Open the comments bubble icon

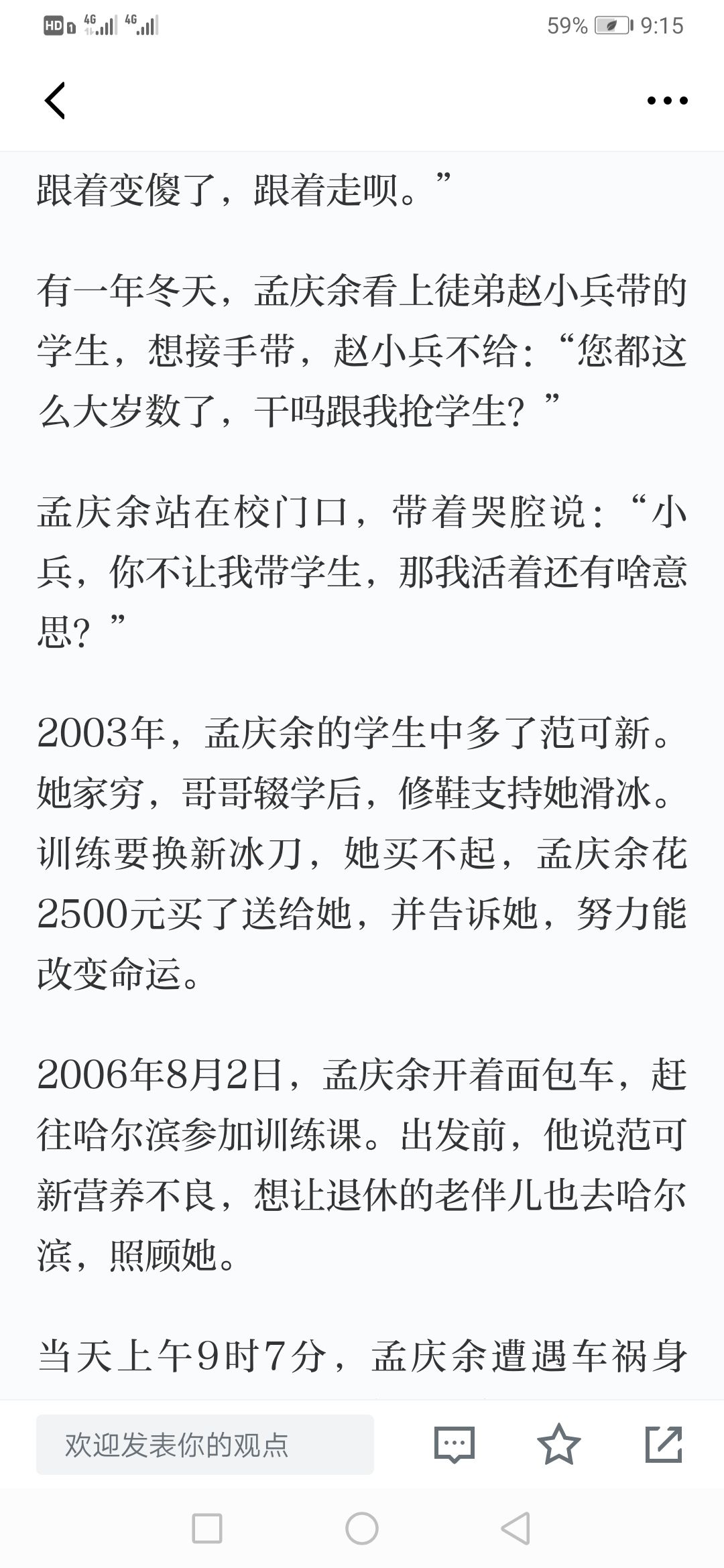point(455,1444)
